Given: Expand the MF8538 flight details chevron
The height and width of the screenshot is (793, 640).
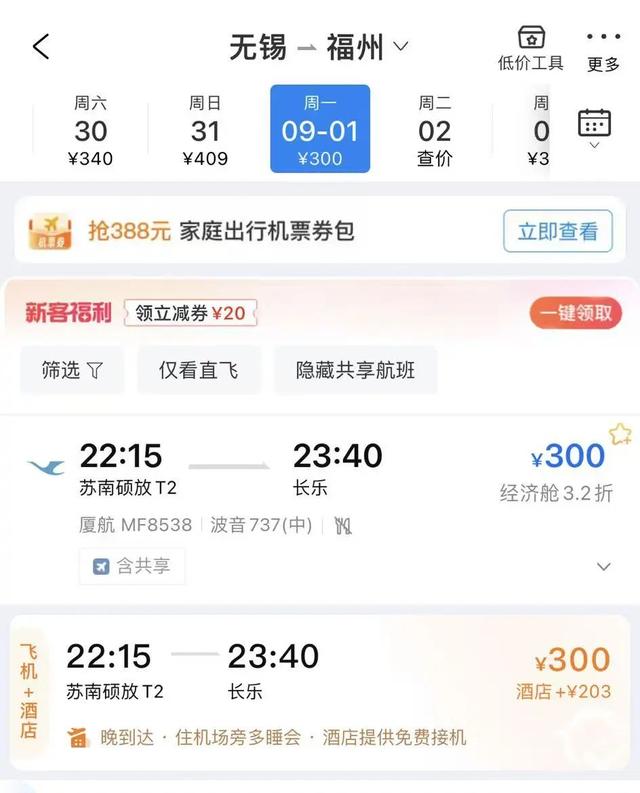Looking at the screenshot, I should tap(603, 567).
